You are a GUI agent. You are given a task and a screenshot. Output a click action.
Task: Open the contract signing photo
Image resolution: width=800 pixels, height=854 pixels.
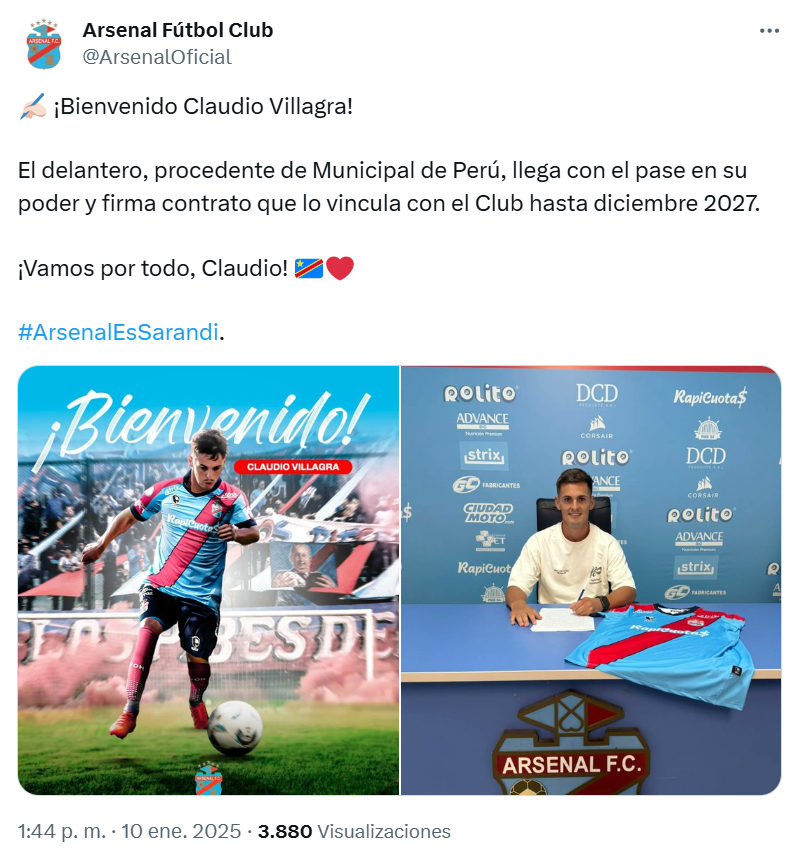coord(591,580)
